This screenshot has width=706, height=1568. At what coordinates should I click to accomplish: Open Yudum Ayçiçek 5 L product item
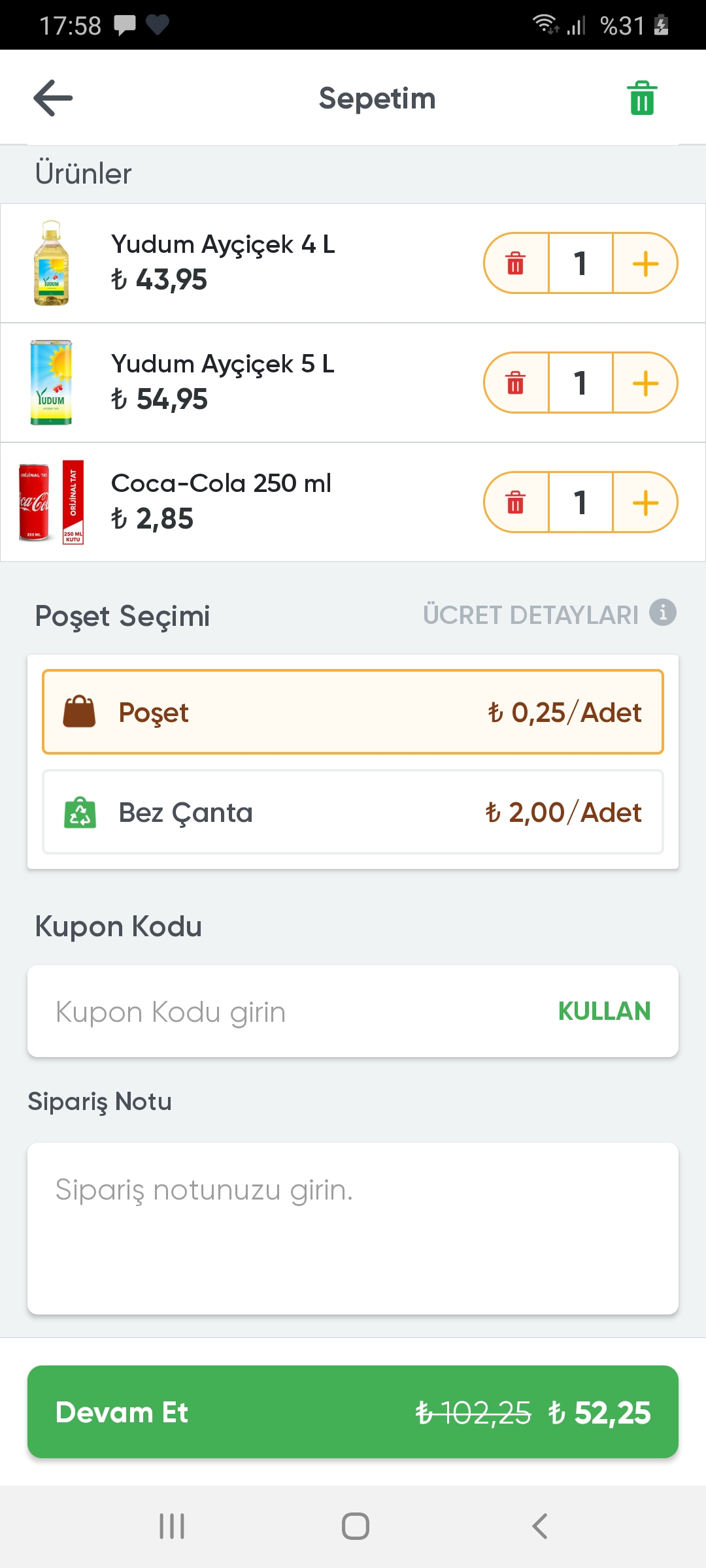tap(222, 382)
